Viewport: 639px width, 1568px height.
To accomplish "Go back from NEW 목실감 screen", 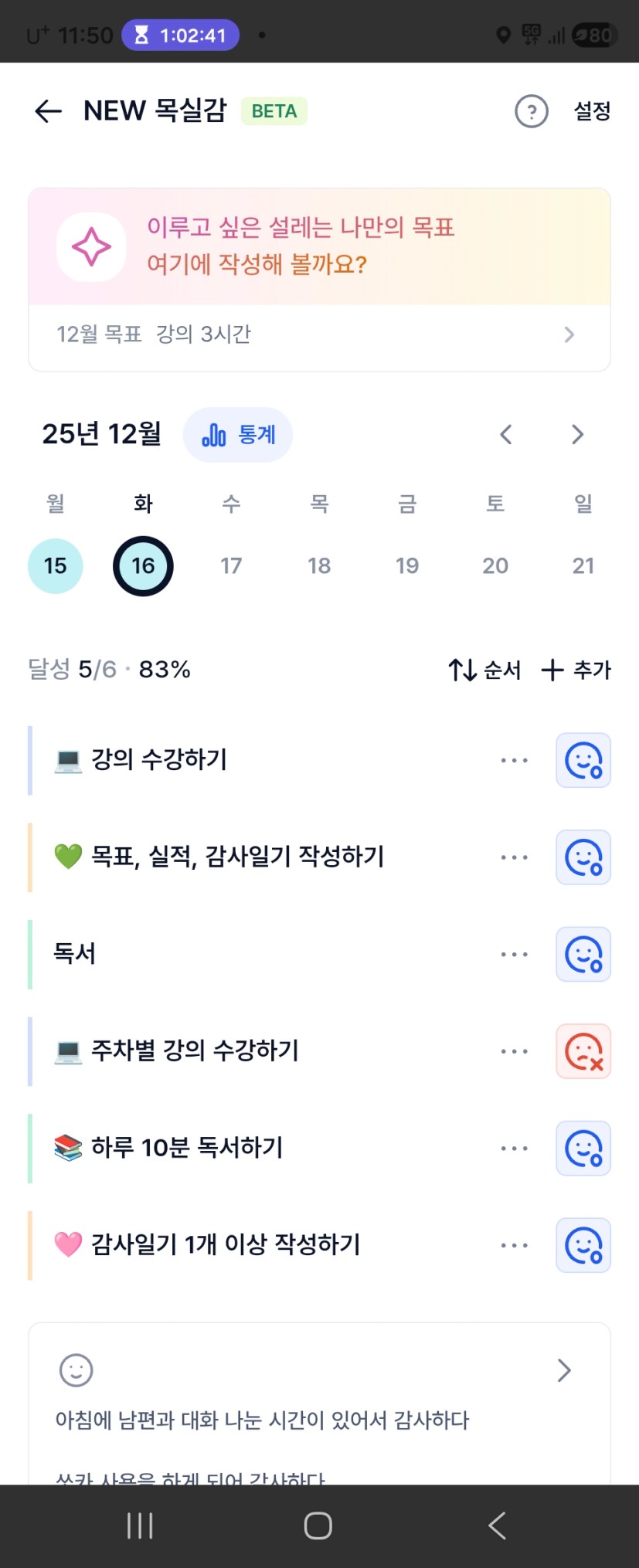I will pos(48,111).
